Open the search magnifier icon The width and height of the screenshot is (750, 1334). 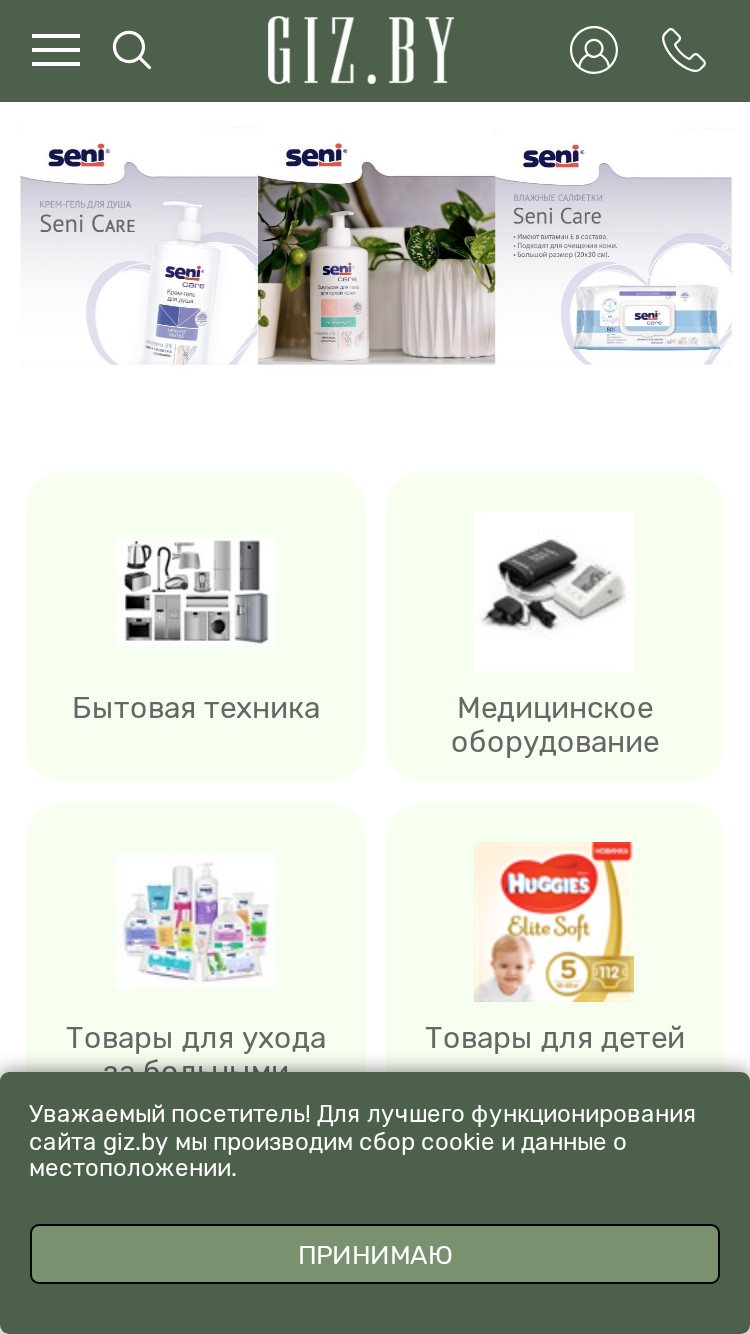pyautogui.click(x=132, y=50)
